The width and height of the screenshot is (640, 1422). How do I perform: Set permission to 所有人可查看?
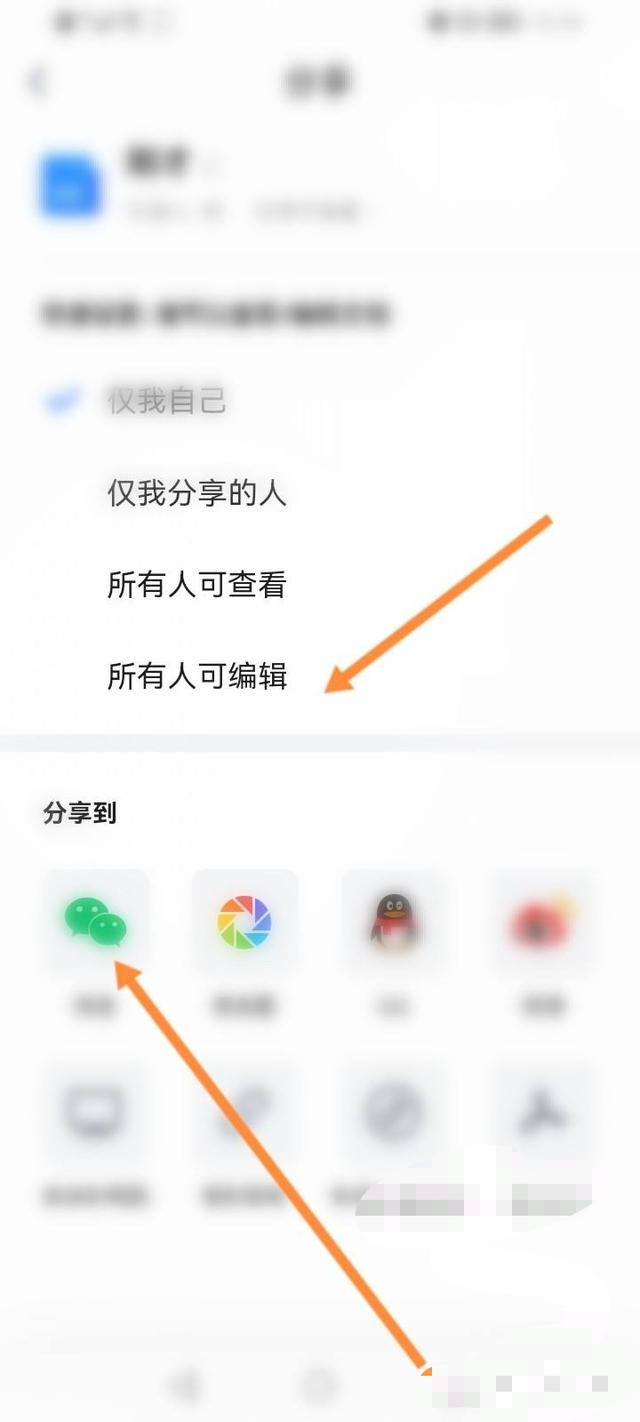click(197, 585)
